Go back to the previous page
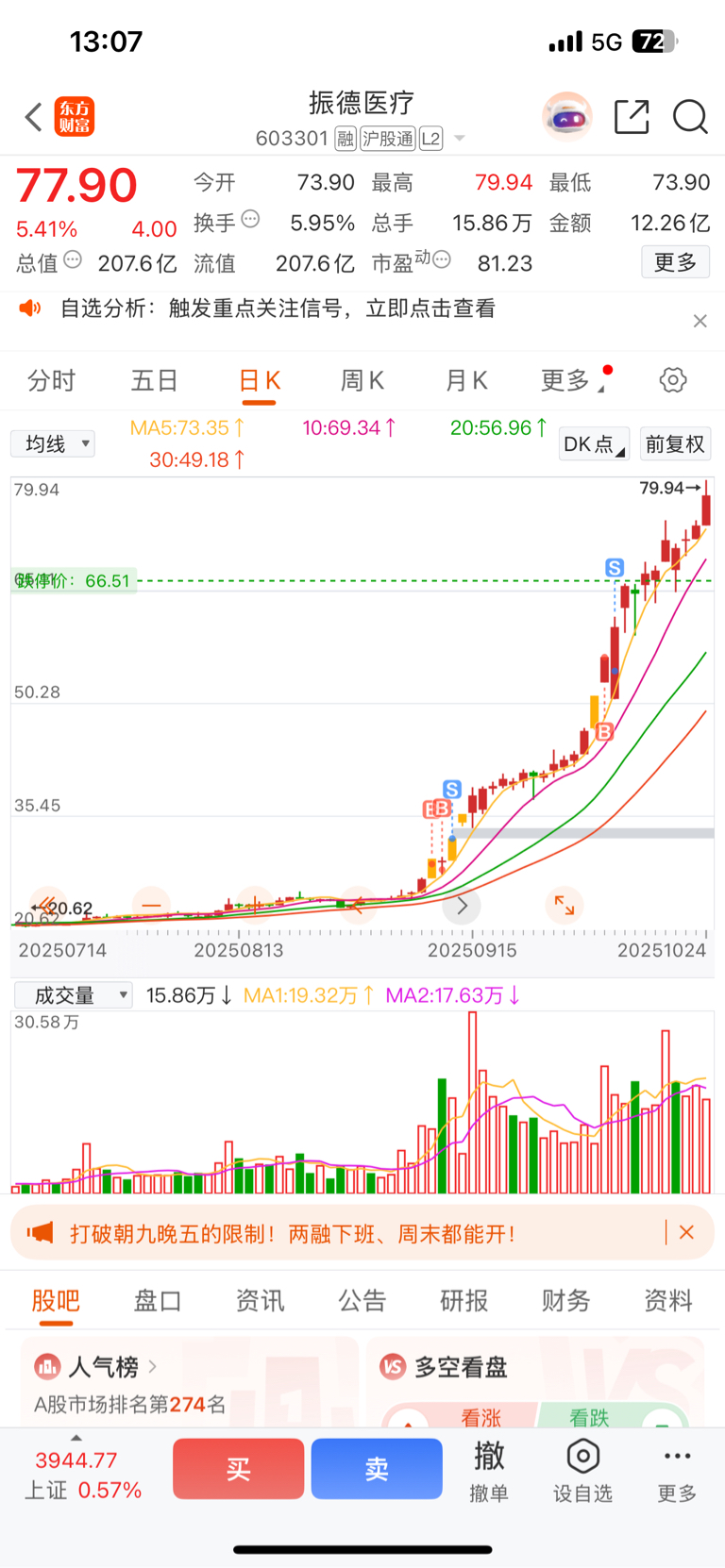The height and width of the screenshot is (1568, 725). click(34, 117)
